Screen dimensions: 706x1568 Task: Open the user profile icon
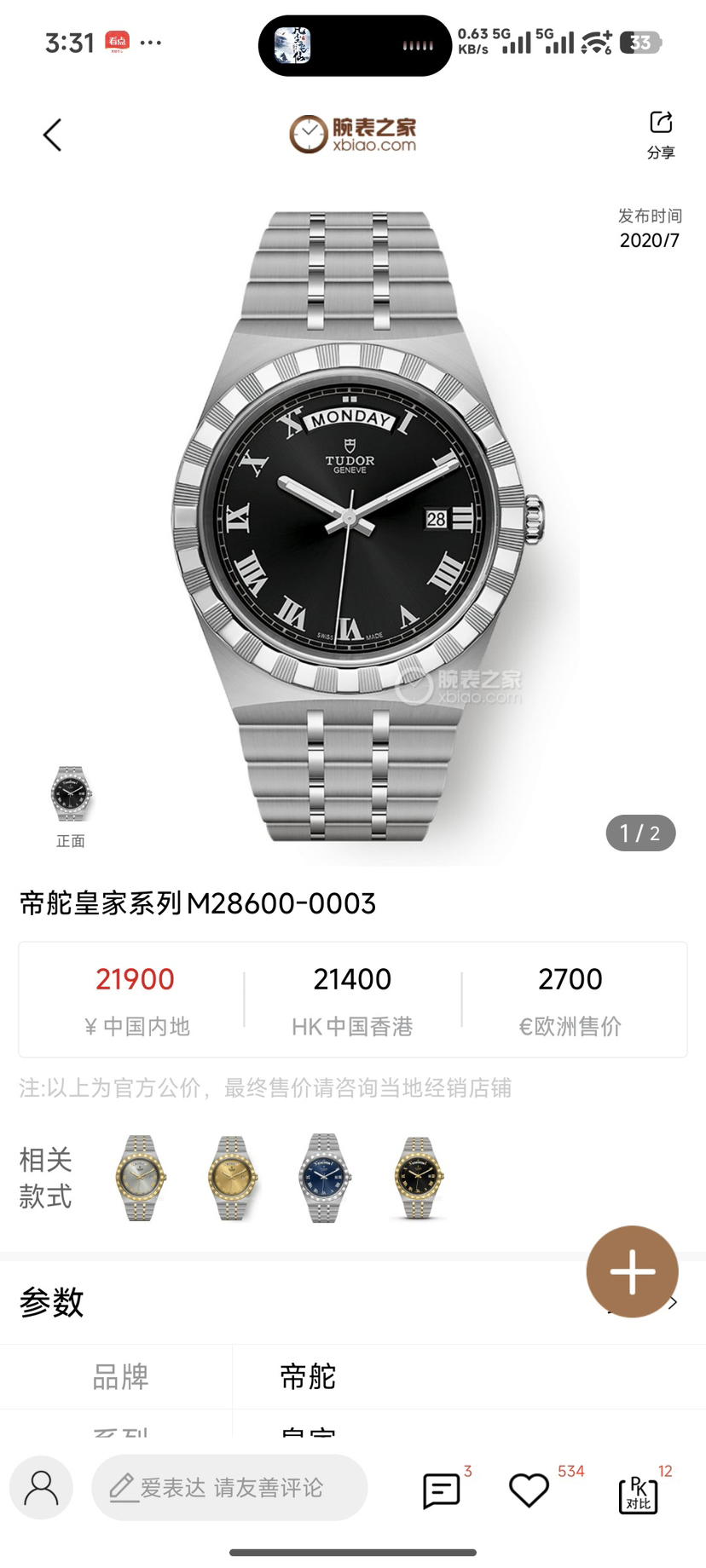[x=41, y=1487]
